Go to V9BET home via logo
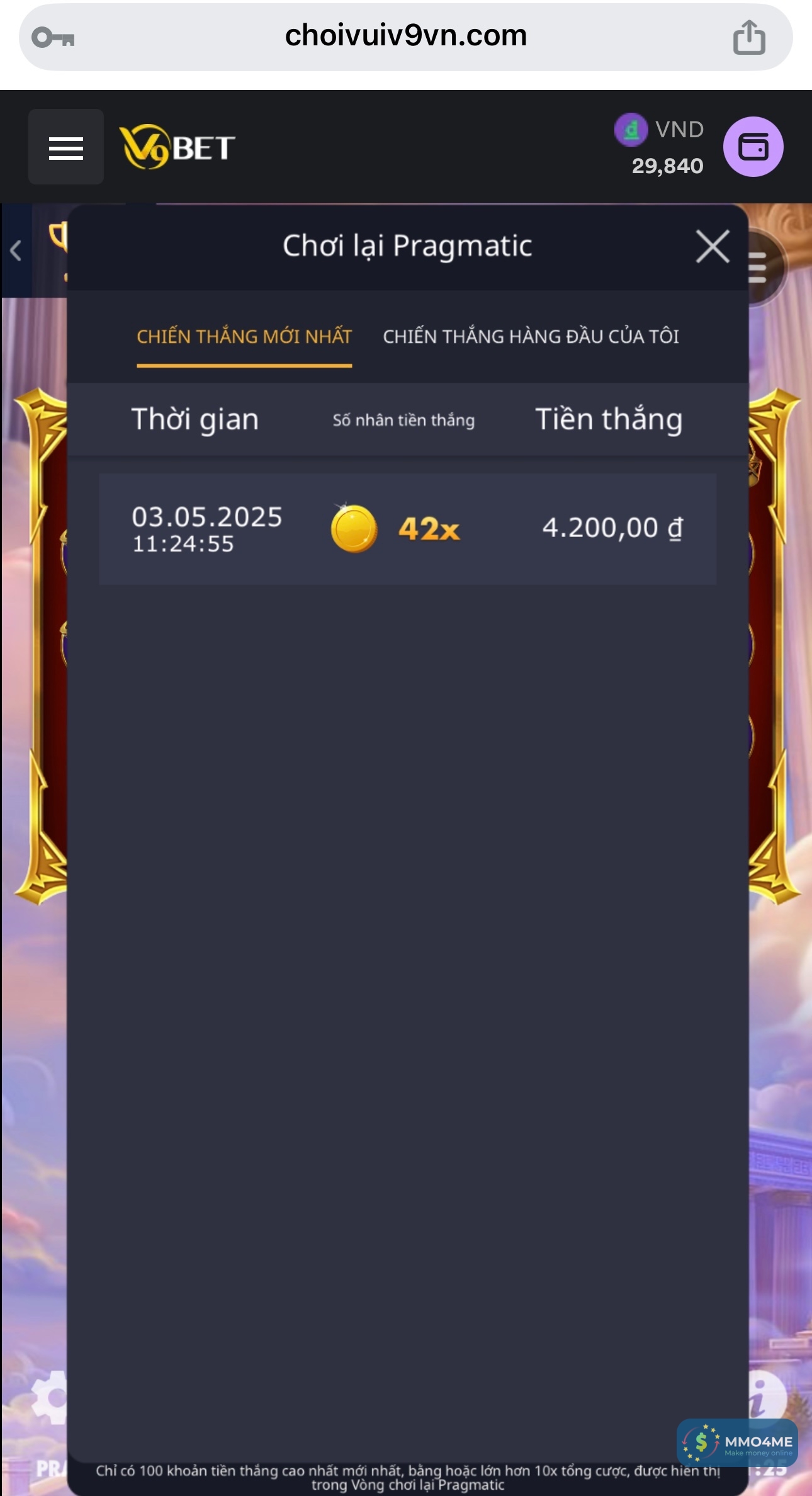This screenshot has height=1496, width=812. coord(178,147)
